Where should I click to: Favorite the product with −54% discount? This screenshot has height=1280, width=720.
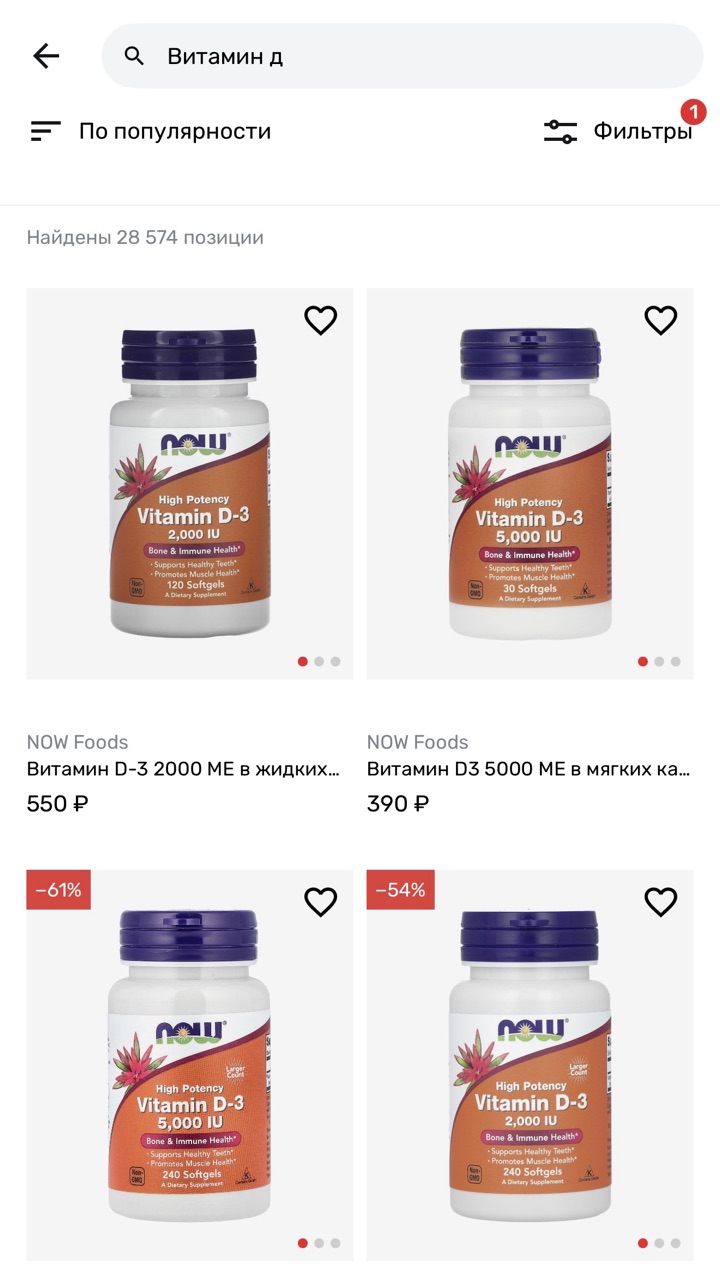[x=660, y=902]
